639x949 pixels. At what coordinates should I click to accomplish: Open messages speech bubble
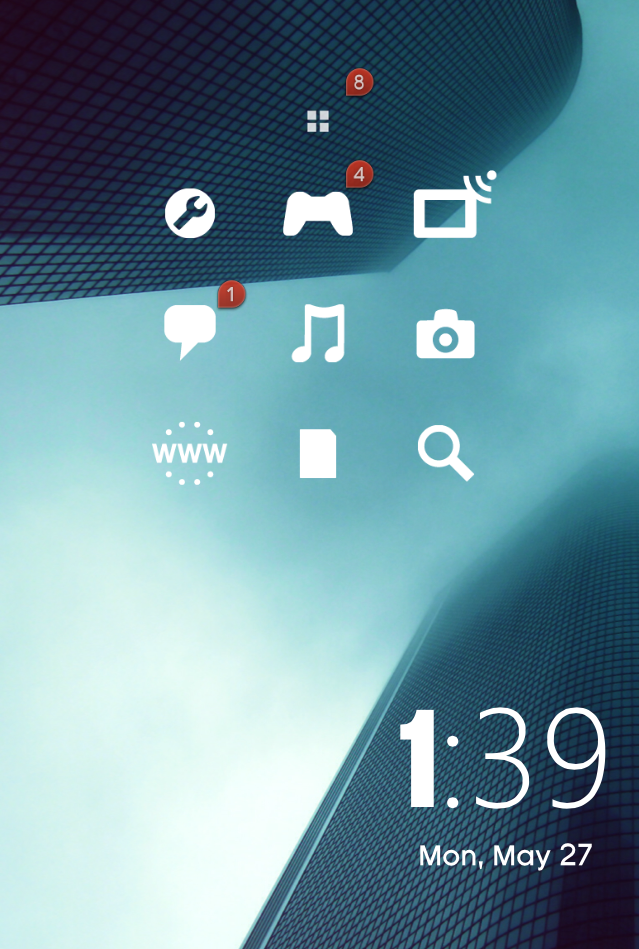(190, 331)
